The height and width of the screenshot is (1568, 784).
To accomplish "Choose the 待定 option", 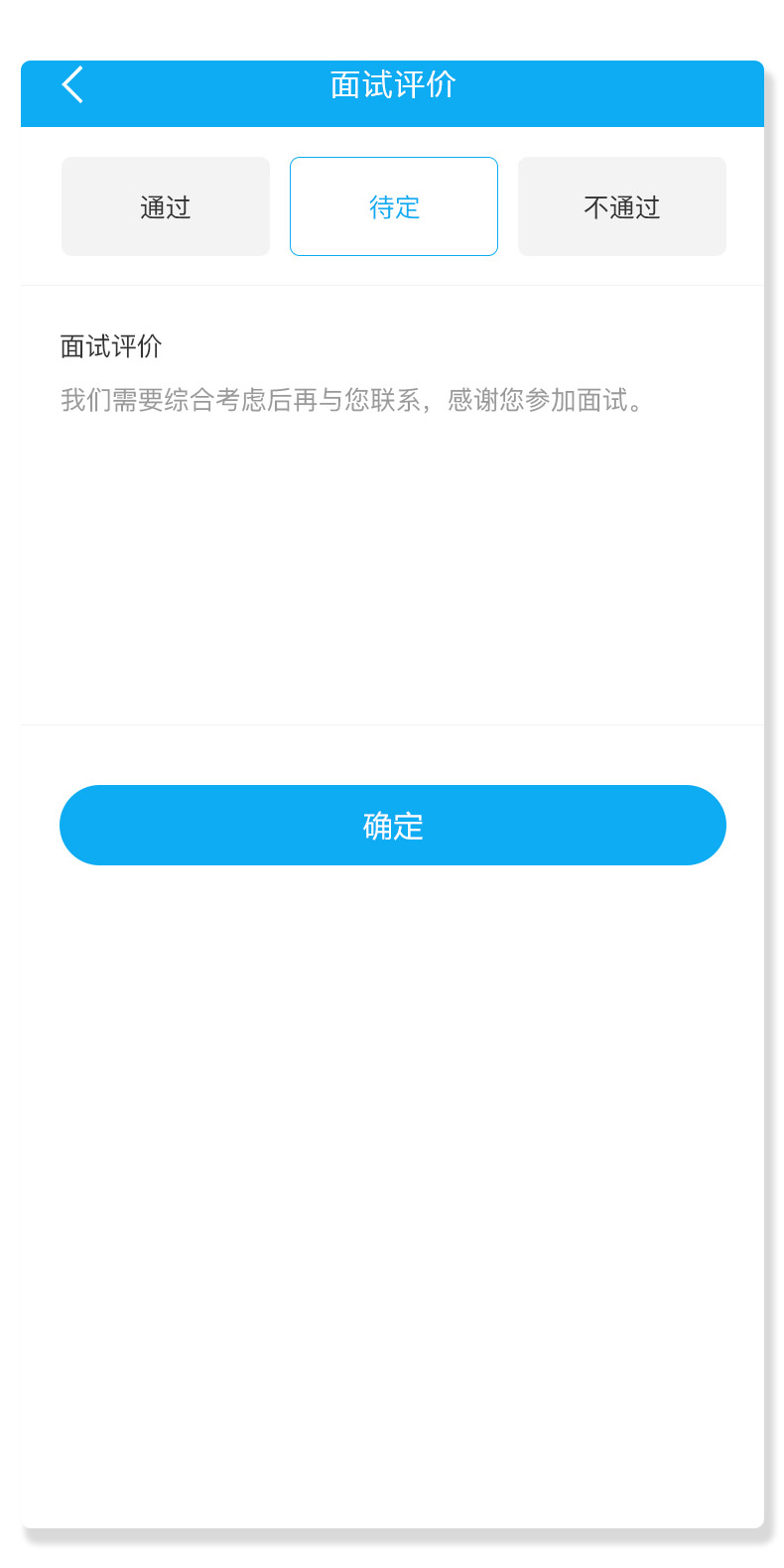I will (x=394, y=206).
